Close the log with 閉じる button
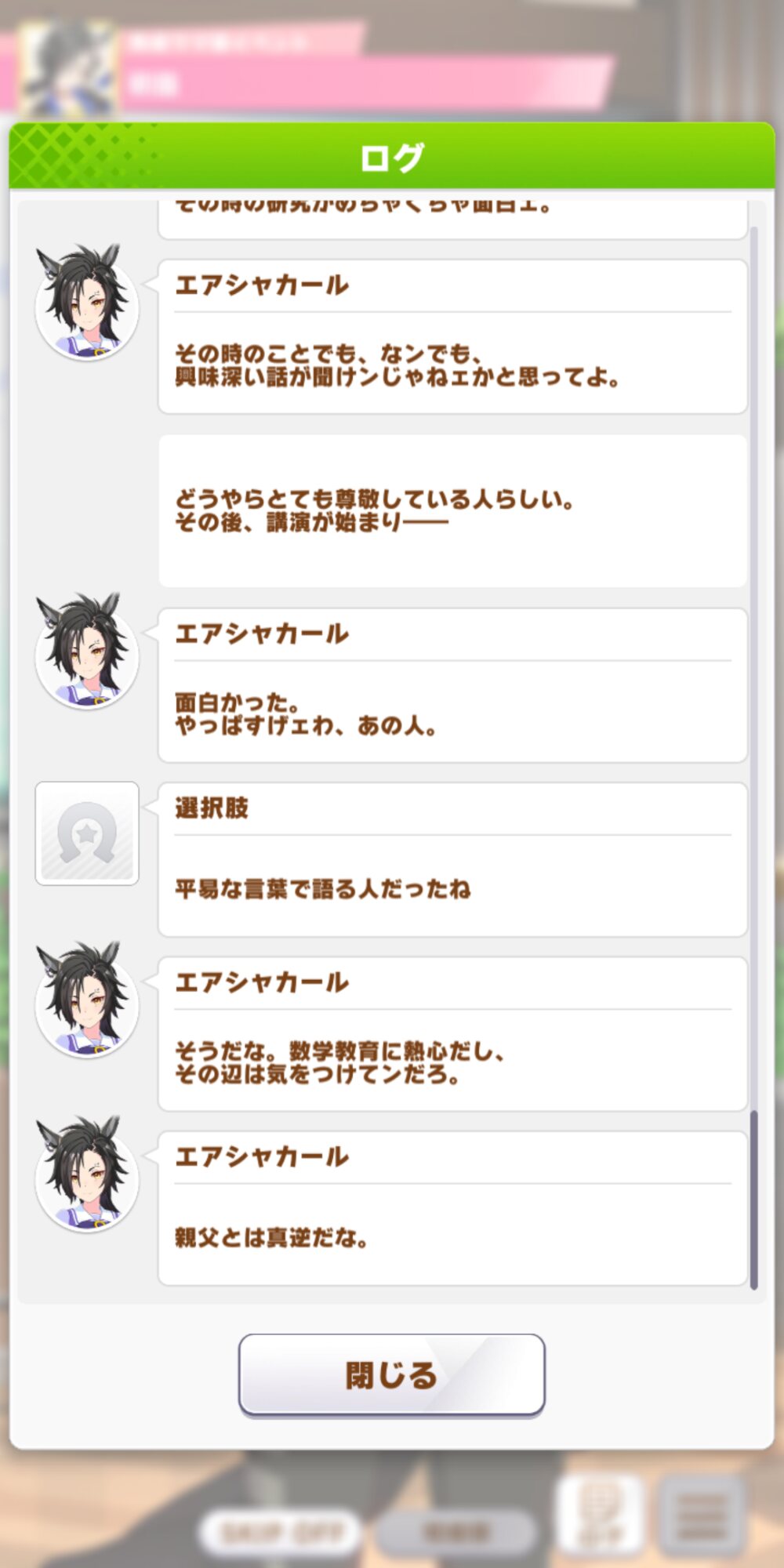Screen dimensions: 784x1568 [391, 1374]
